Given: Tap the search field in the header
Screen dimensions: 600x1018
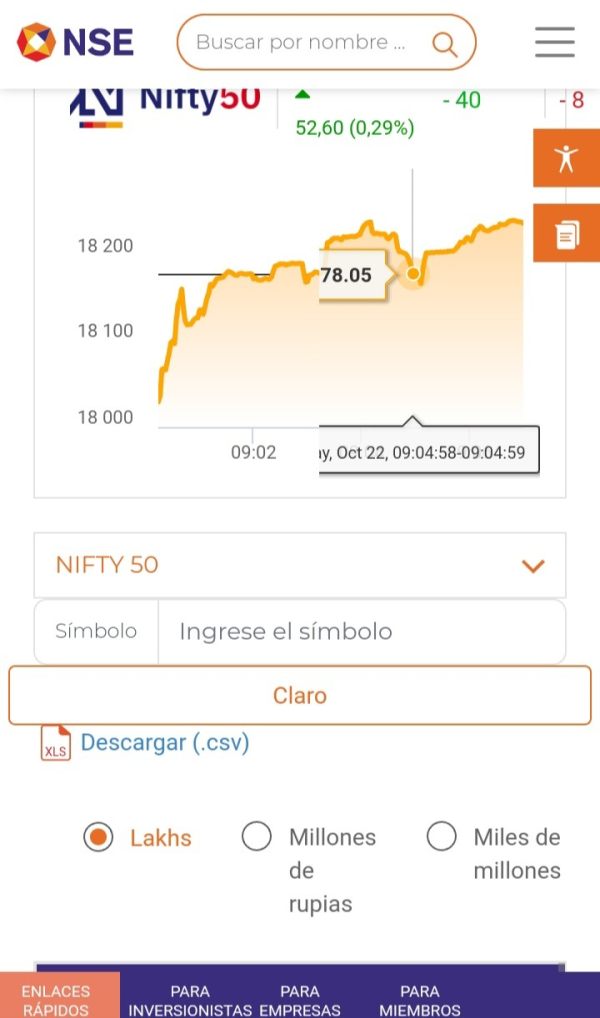Looking at the screenshot, I should (x=310, y=42).
